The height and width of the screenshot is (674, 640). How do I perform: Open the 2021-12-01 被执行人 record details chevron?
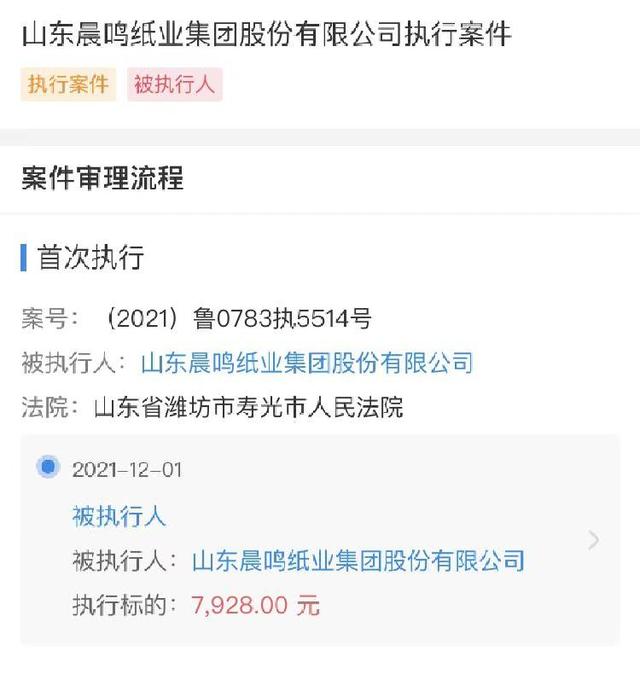[593, 540]
